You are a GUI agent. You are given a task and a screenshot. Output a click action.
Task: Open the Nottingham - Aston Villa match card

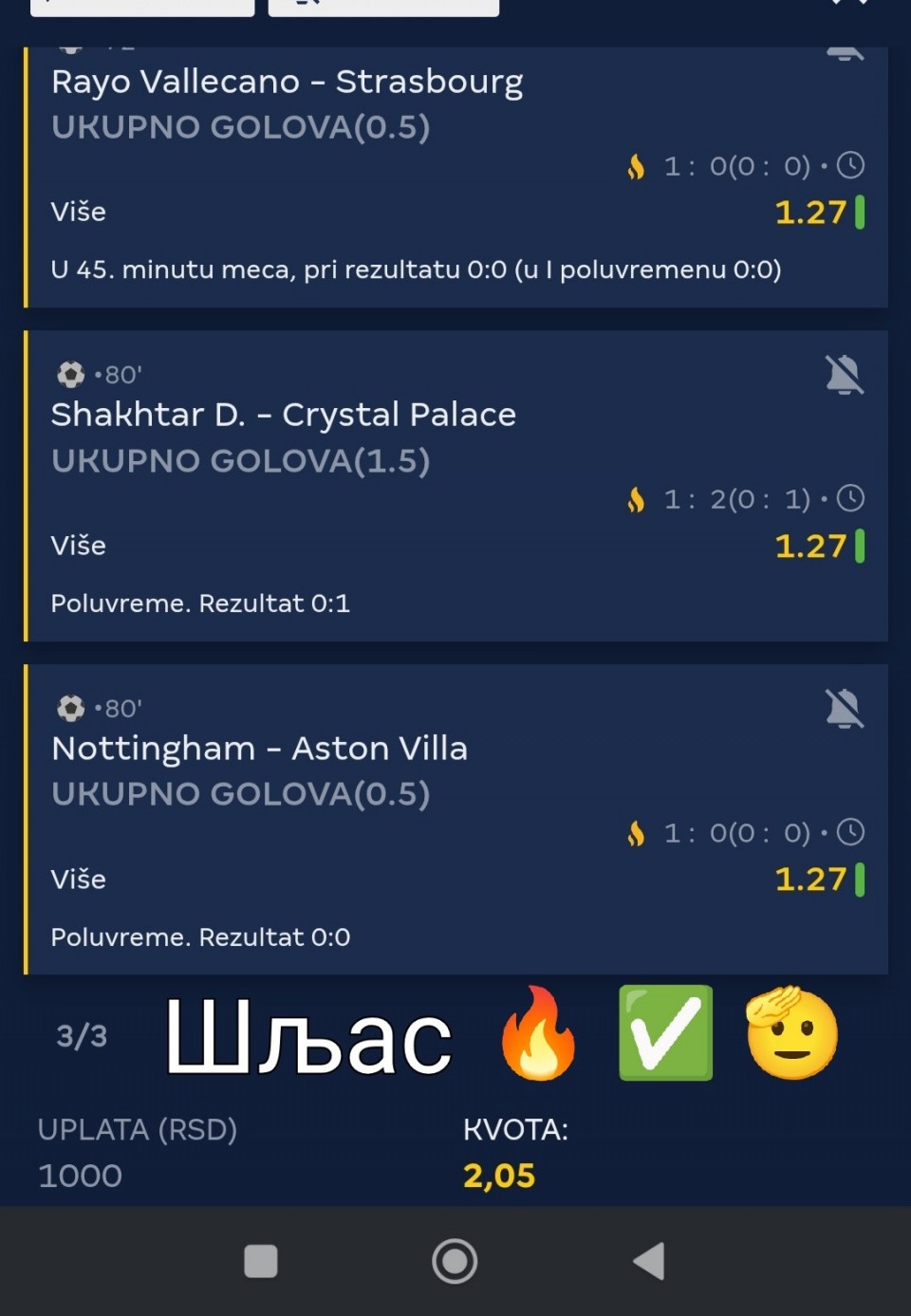pyautogui.click(x=259, y=750)
